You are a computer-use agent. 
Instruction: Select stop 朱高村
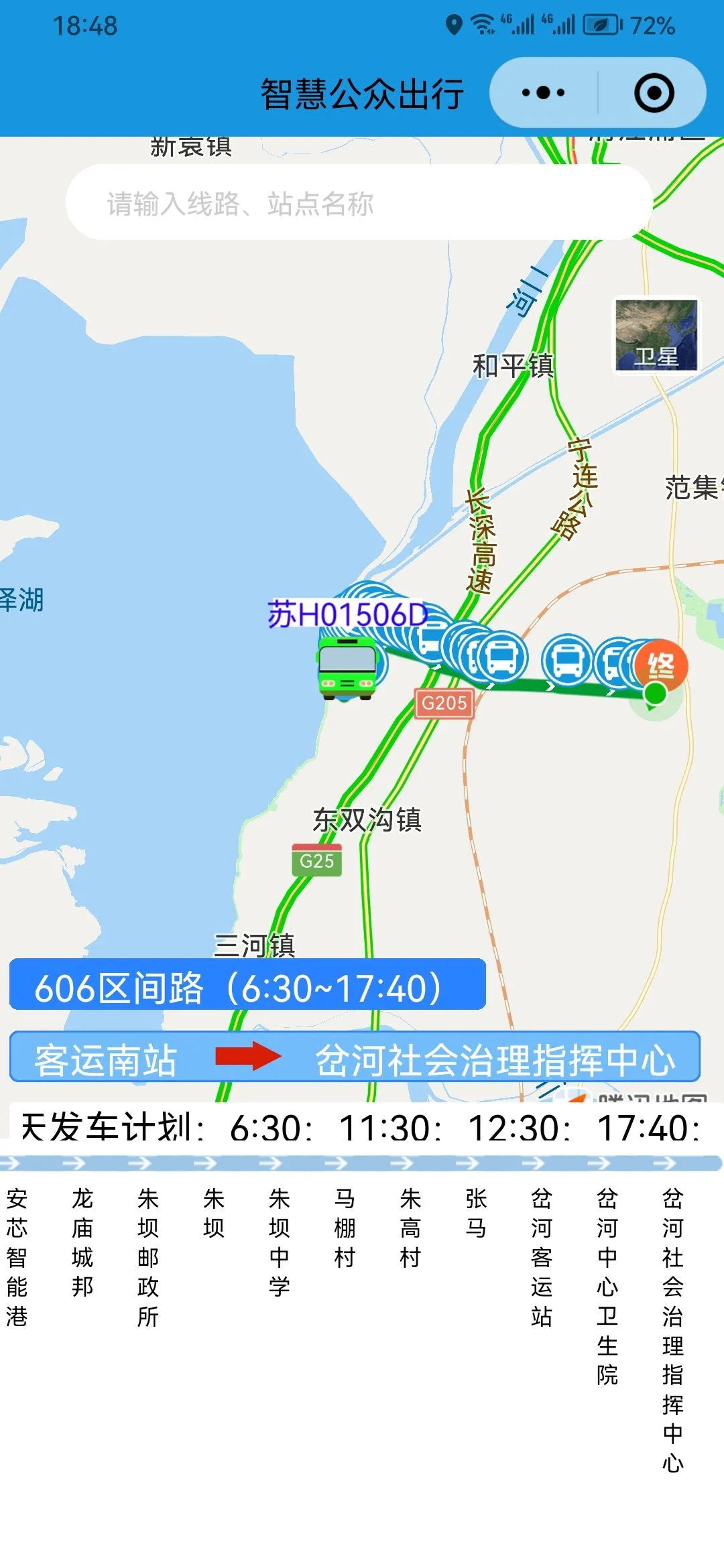pyautogui.click(x=410, y=1229)
